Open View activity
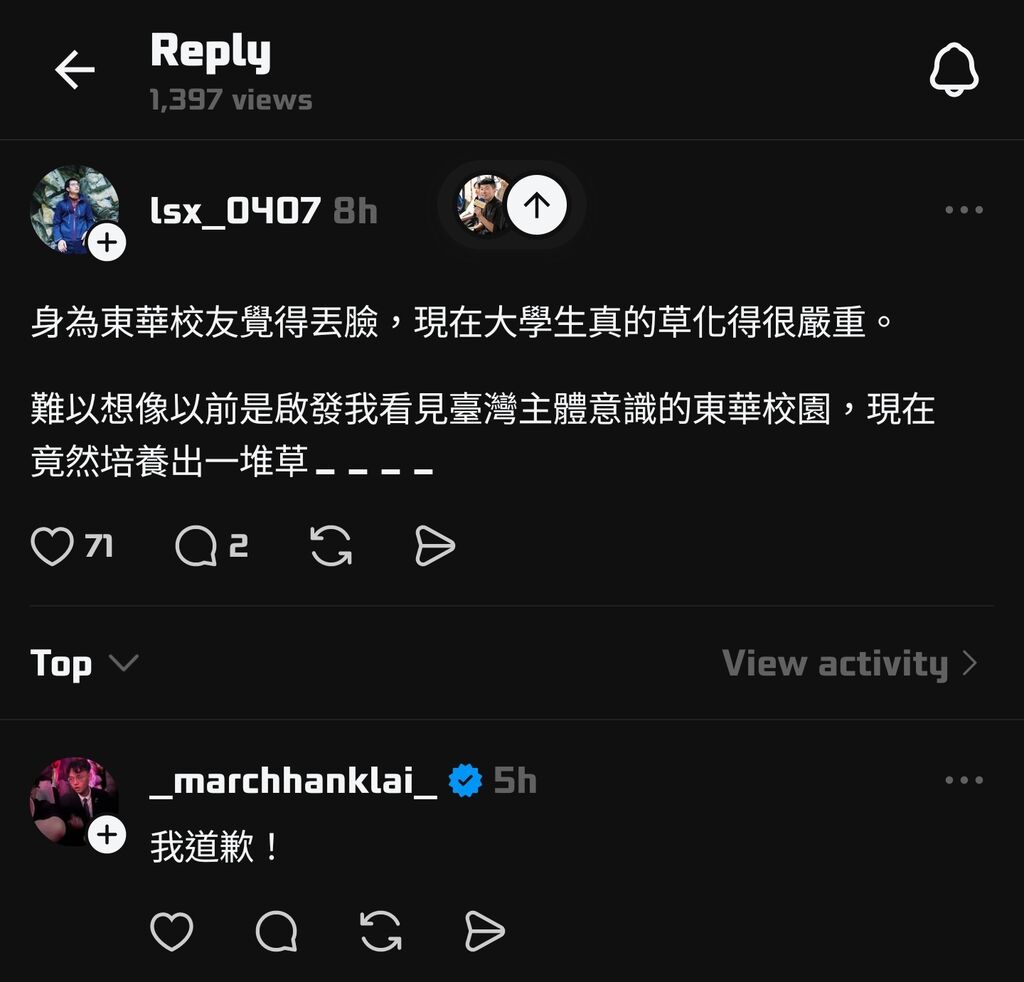The width and height of the screenshot is (1024, 982). [x=849, y=663]
